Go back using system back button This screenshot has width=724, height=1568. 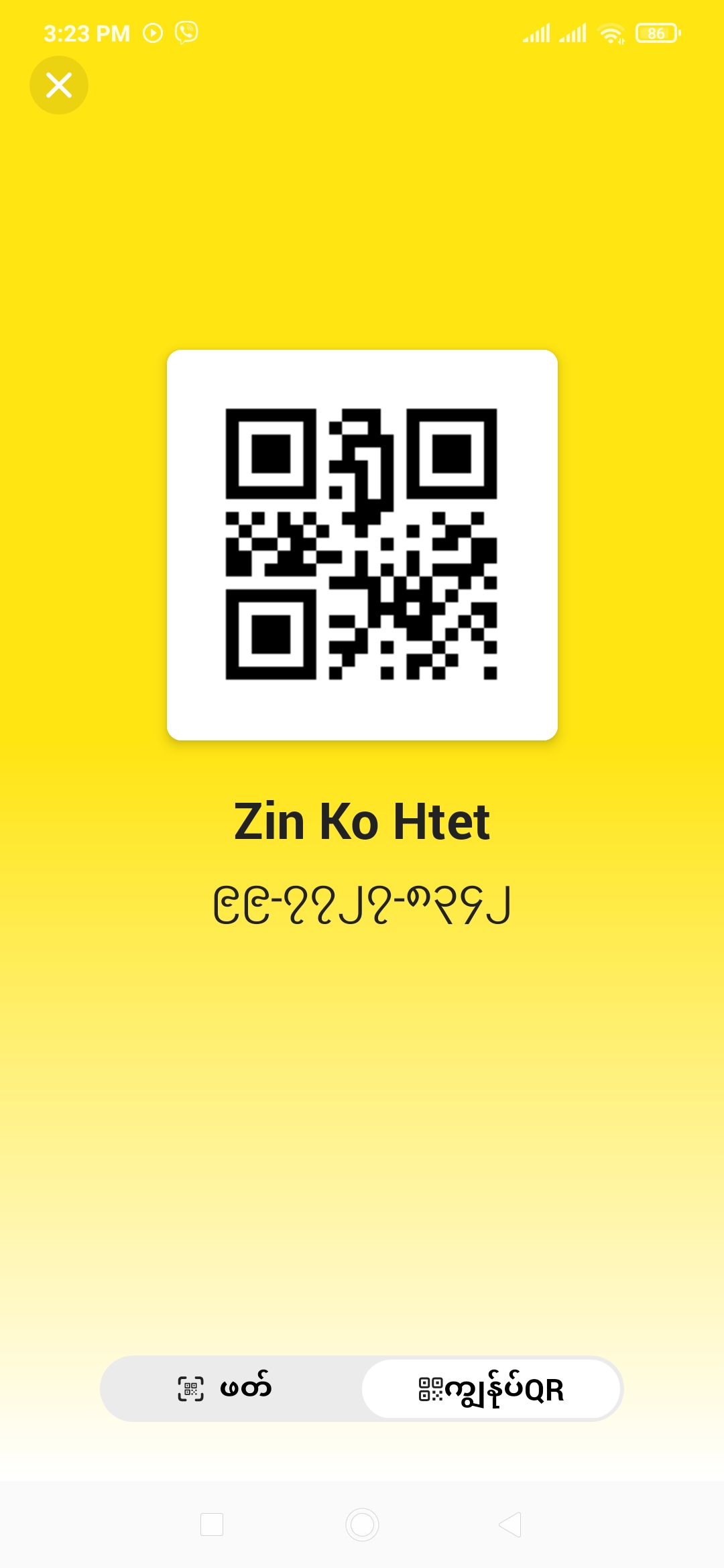[510, 1524]
